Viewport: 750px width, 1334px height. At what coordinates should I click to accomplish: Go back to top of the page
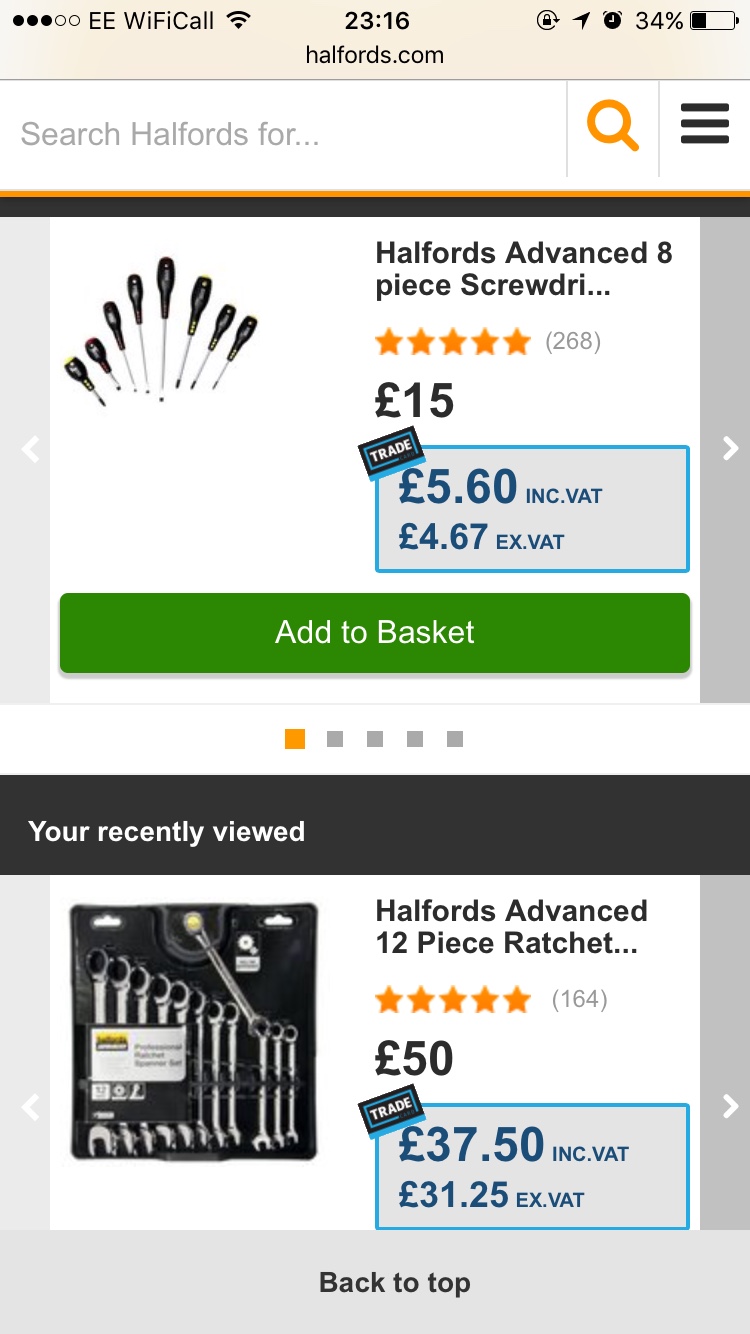click(394, 1282)
